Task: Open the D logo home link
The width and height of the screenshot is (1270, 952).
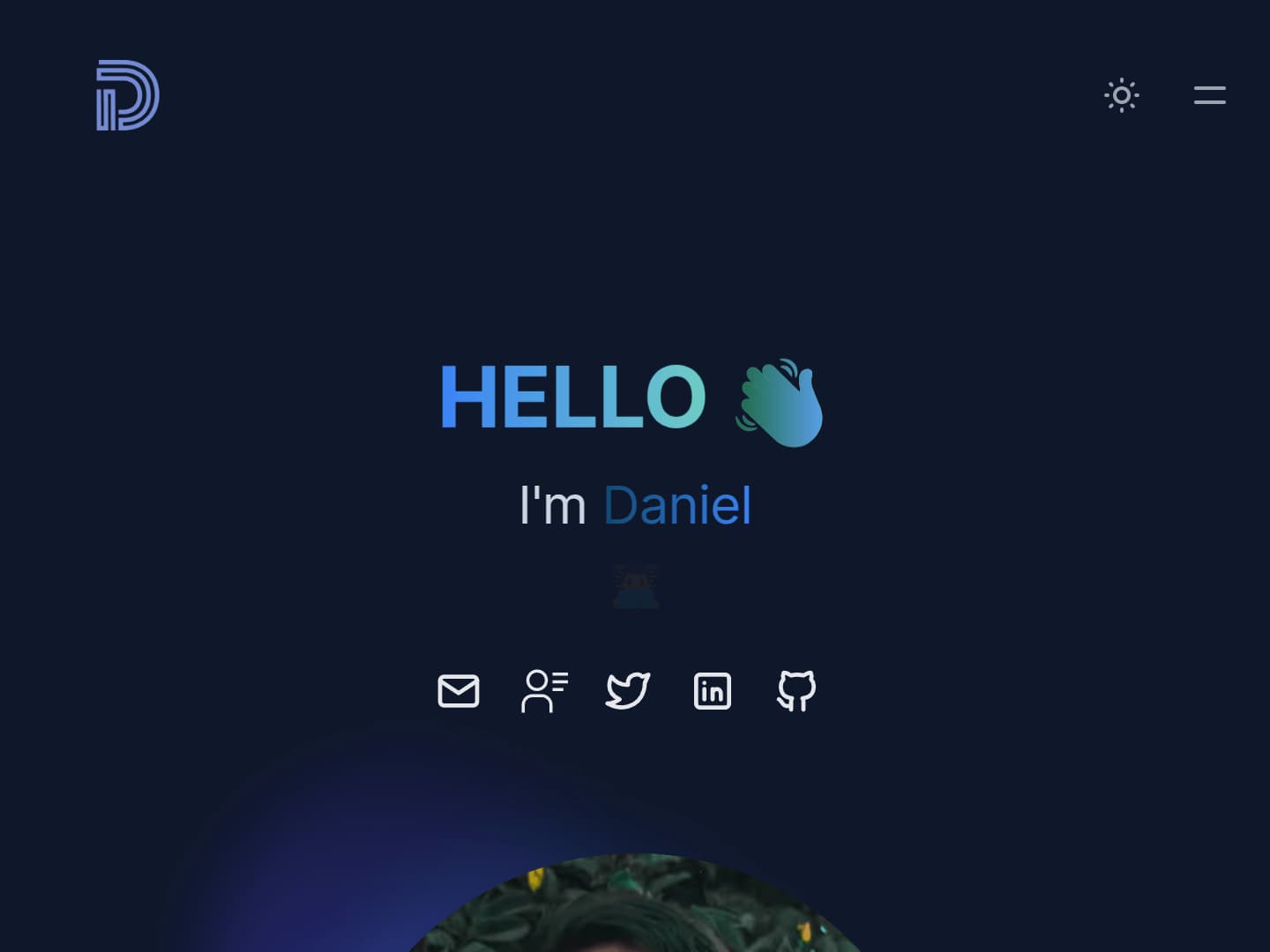Action: (x=127, y=95)
